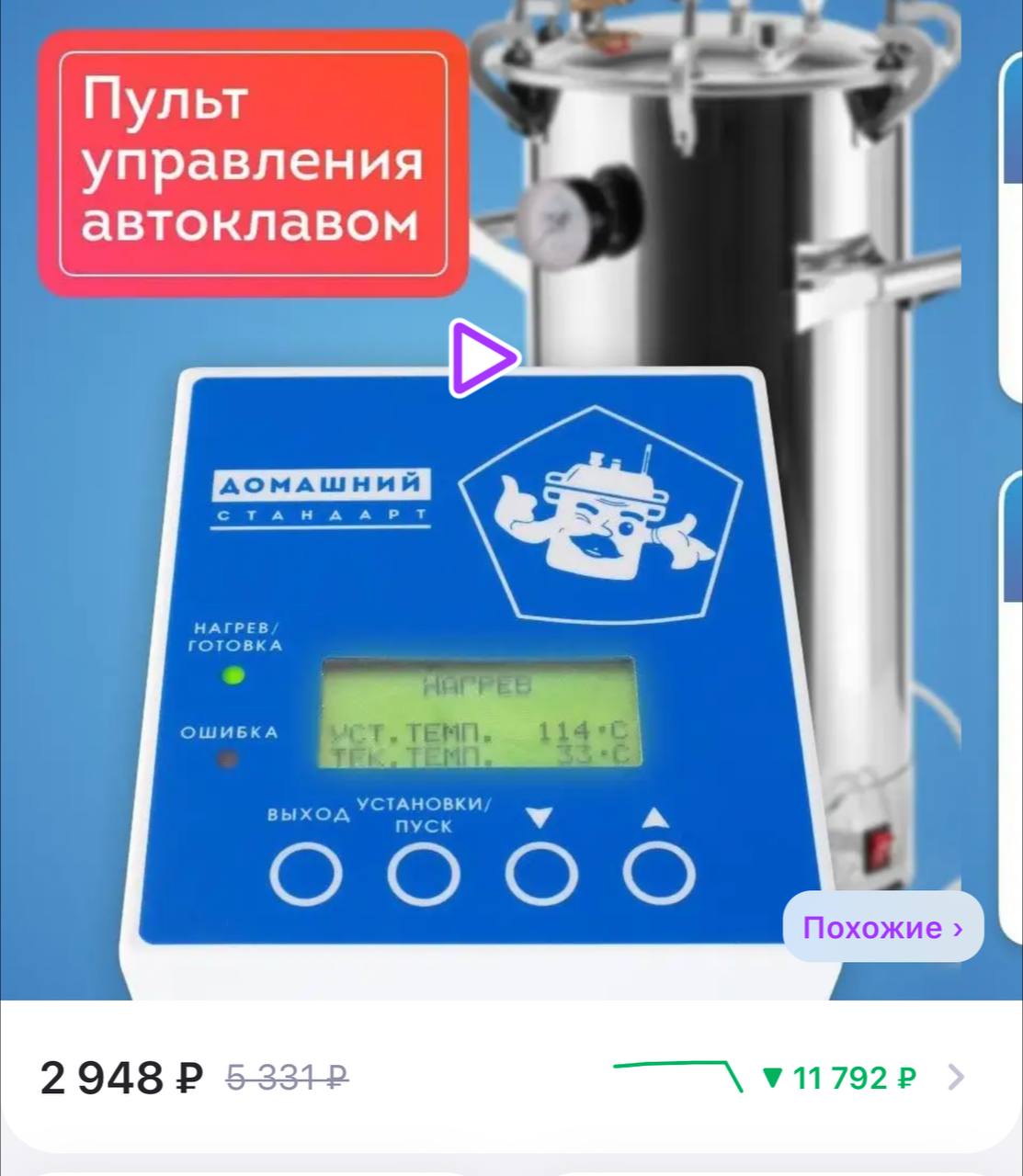The image size is (1023, 1176).
Task: Open the Похожие similar items button
Action: click(x=882, y=927)
